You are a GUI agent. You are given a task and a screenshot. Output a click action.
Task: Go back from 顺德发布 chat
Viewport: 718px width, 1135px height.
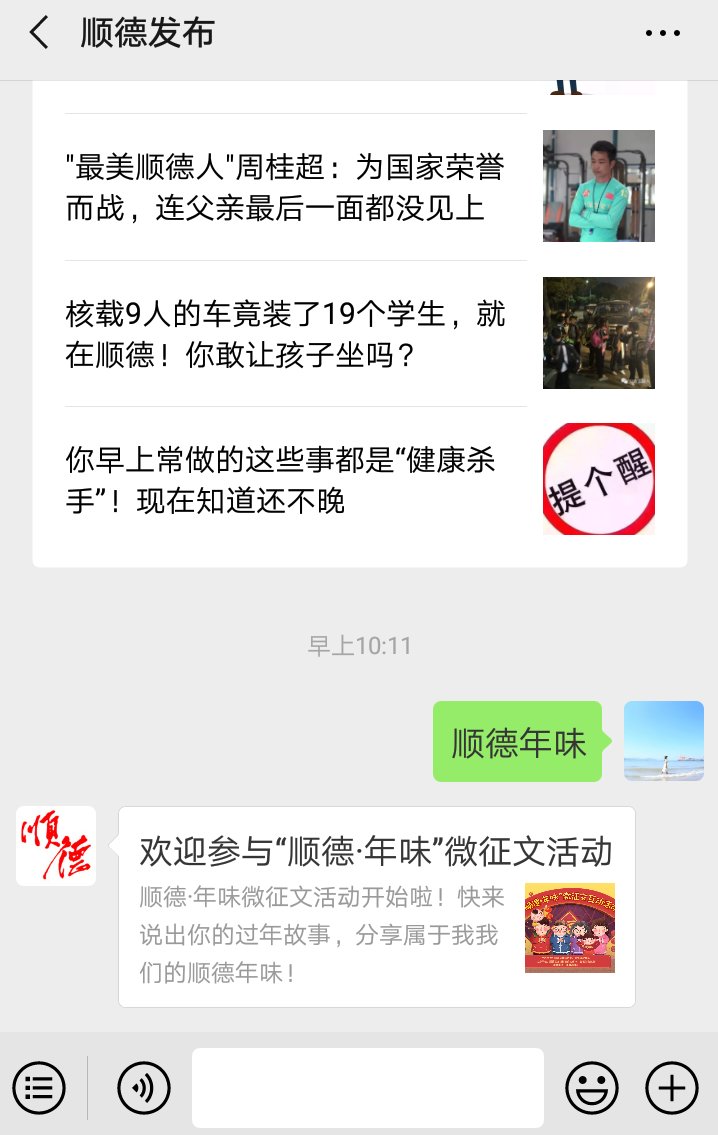pyautogui.click(x=39, y=33)
